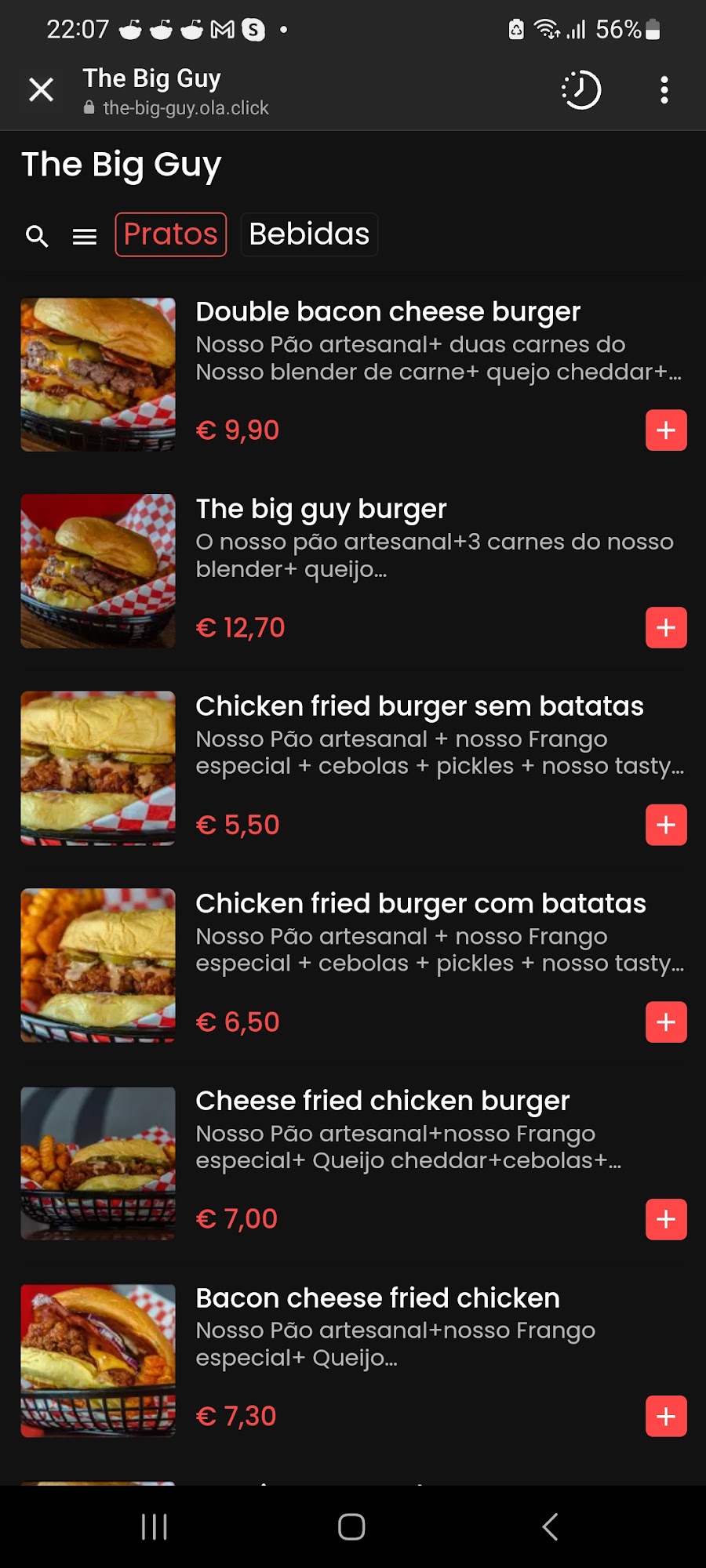Add Chicken fried burger sem batatas
Viewport: 706px width, 1568px height.
pyautogui.click(x=666, y=825)
